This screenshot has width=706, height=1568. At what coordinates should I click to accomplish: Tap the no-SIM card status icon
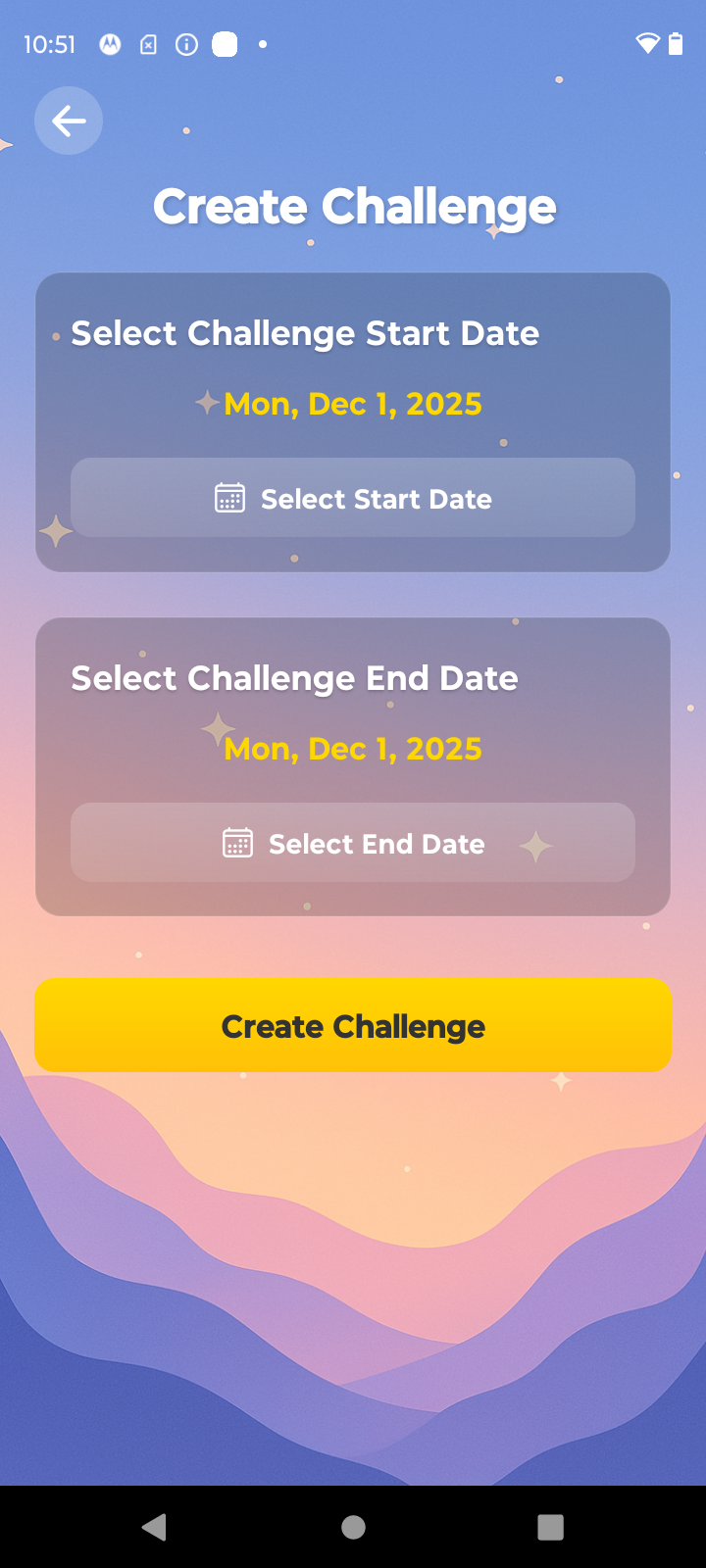[148, 43]
